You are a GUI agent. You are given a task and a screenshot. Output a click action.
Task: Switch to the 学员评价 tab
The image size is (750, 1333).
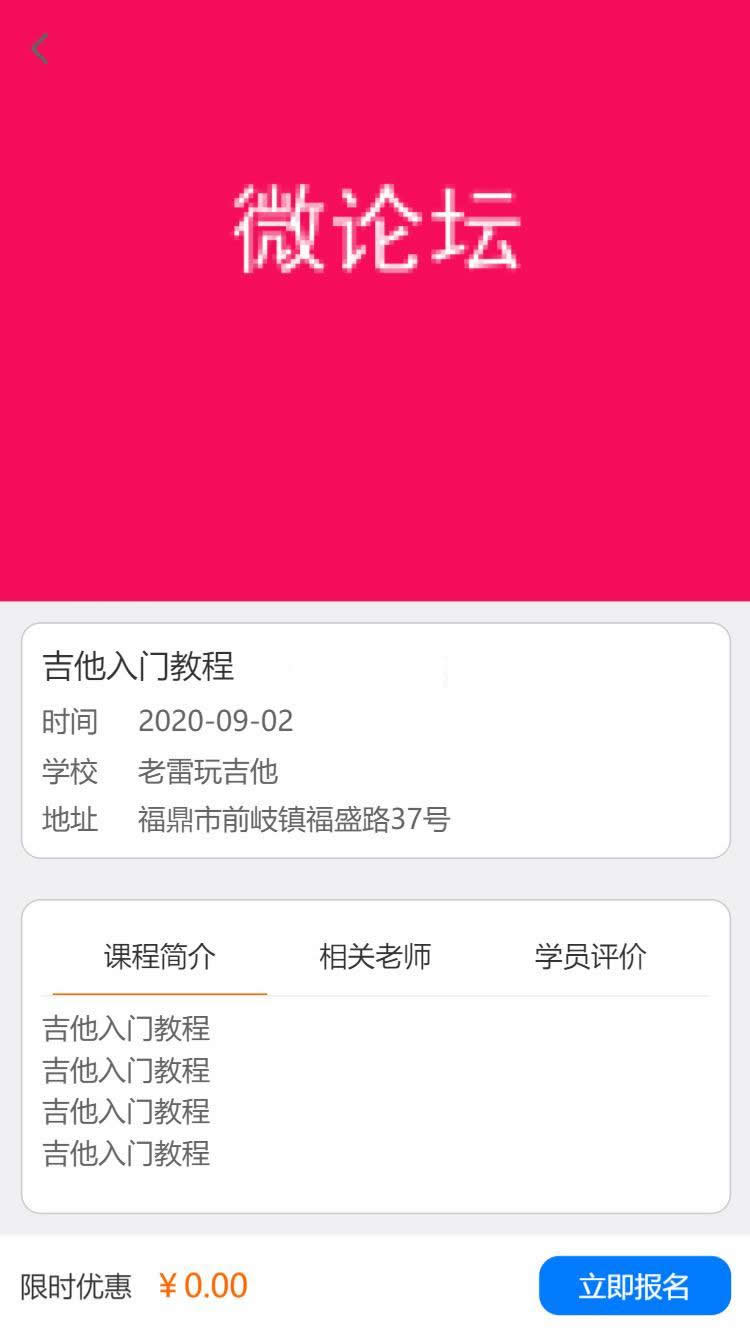[x=592, y=957]
